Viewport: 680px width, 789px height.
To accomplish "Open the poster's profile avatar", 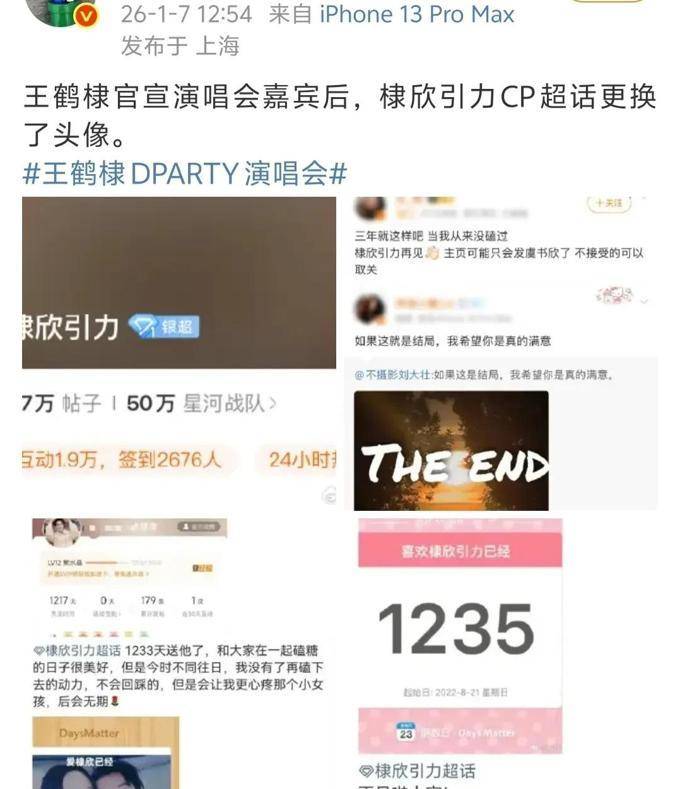I will pos(62,10).
